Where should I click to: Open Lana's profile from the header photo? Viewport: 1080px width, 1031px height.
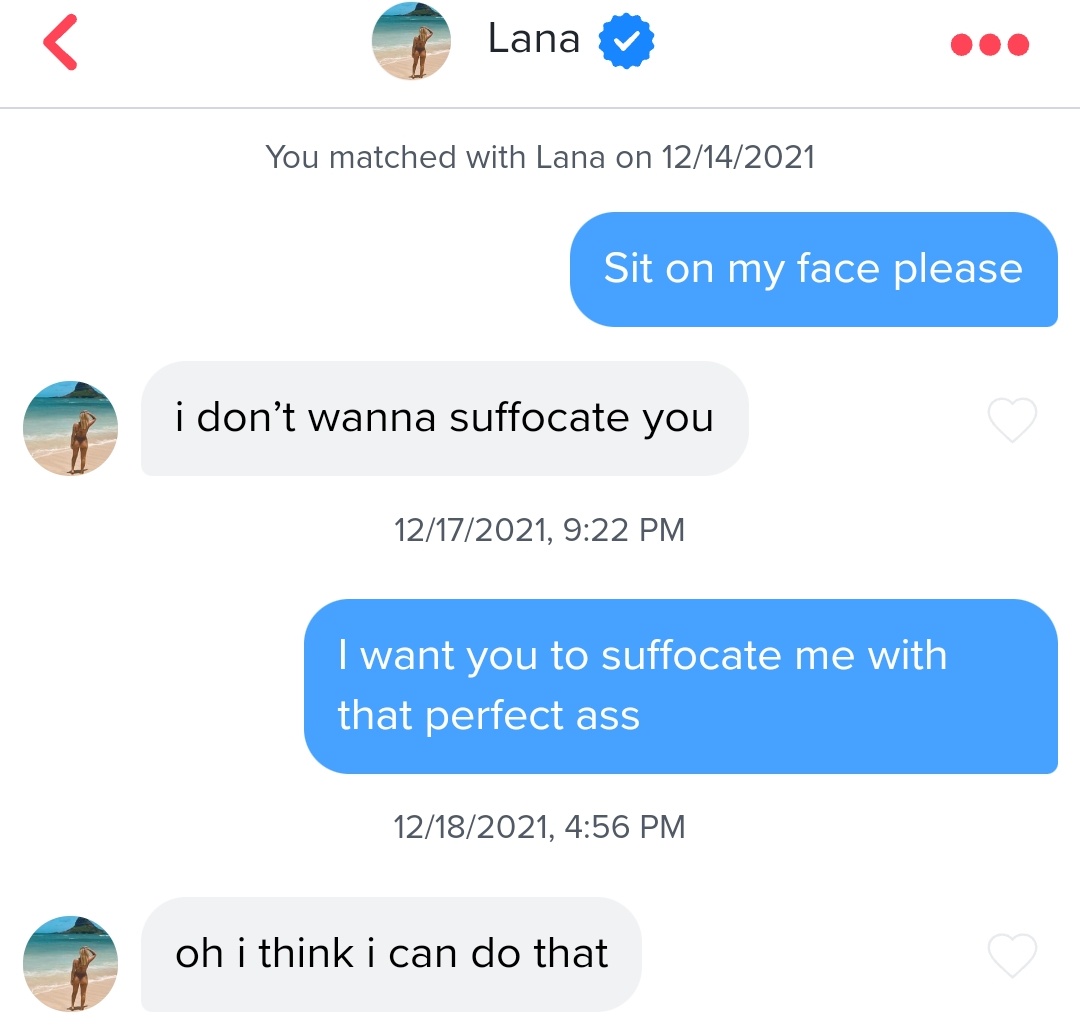[x=411, y=43]
